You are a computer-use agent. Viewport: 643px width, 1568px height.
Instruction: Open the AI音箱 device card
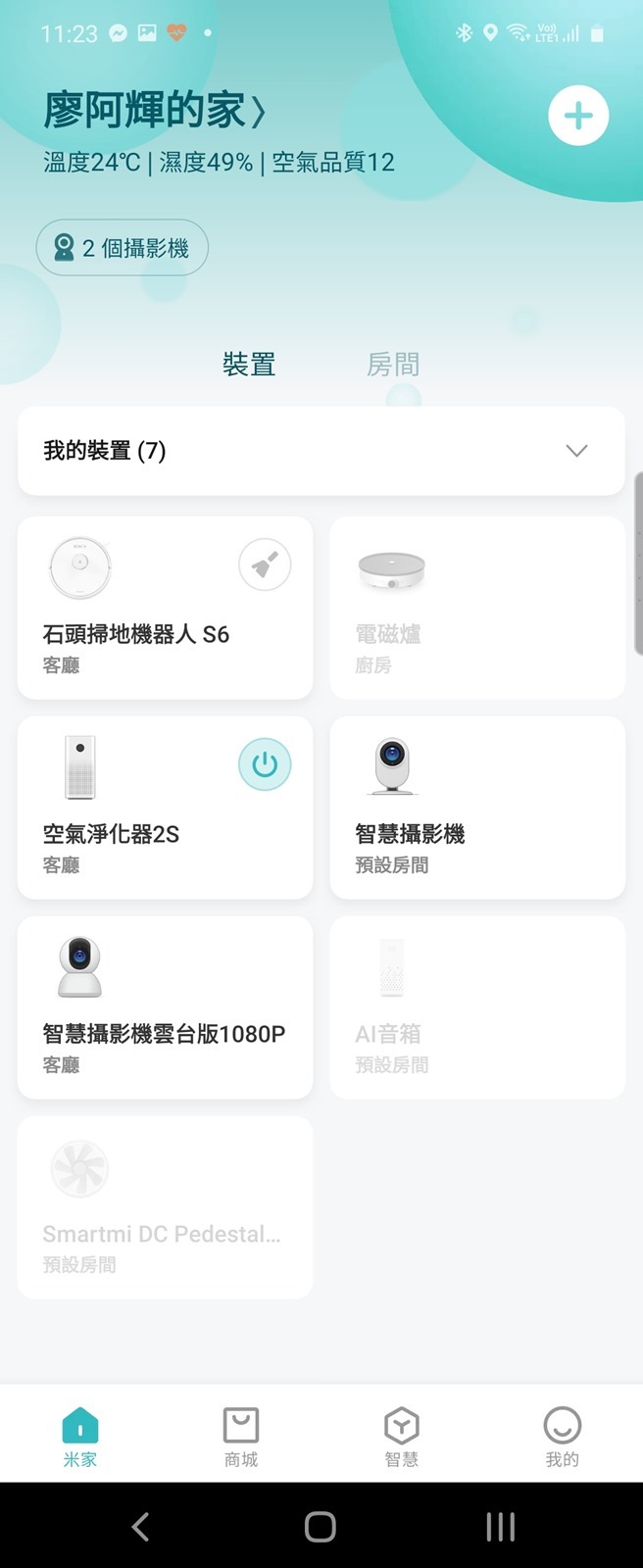(x=477, y=1008)
